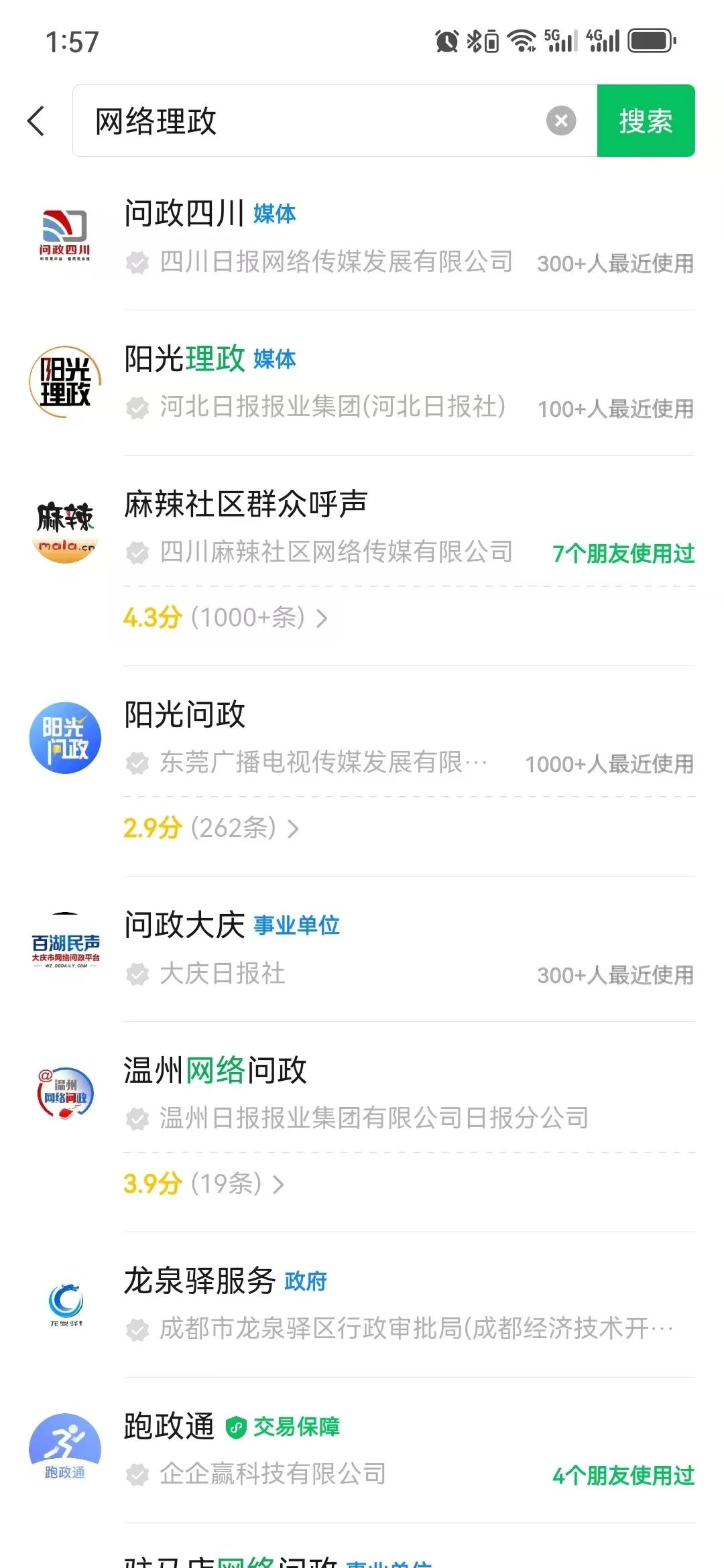This screenshot has width=724, height=1568.
Task: Open the 问政大庆 result
Action: 362,949
